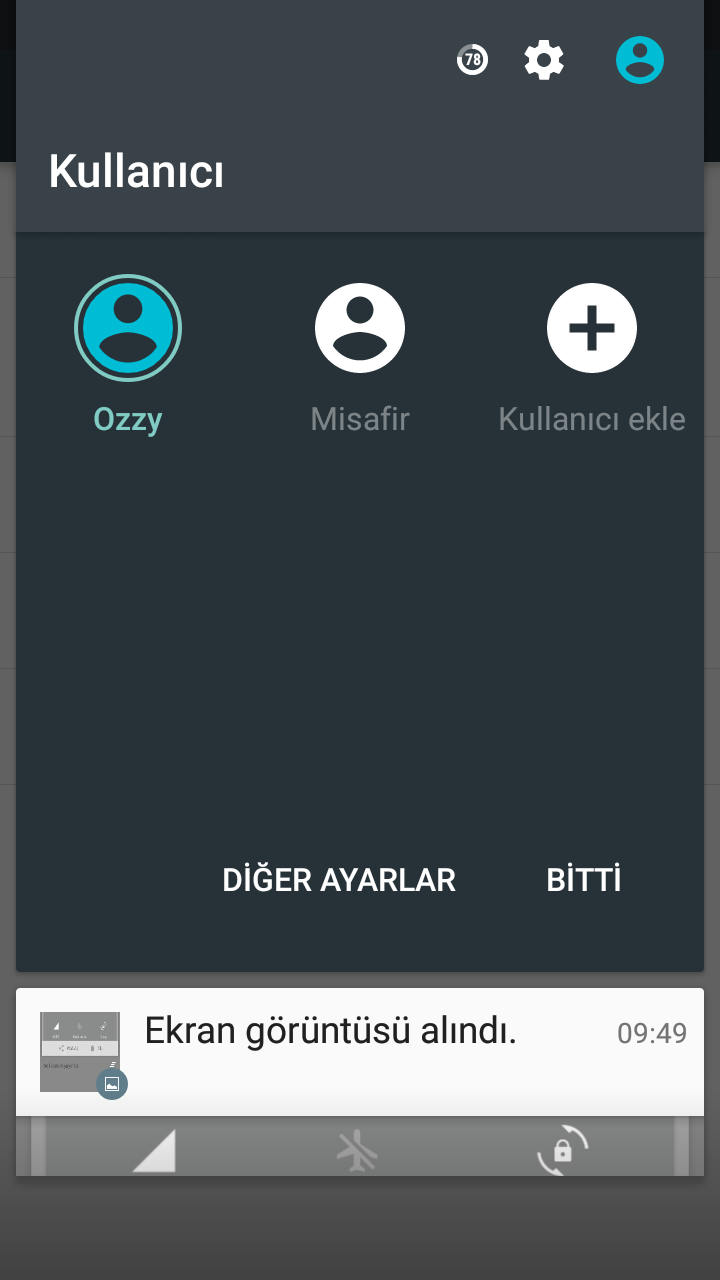Viewport: 720px width, 1280px height.
Task: Tap BİTTİ to close the panel
Action: [584, 880]
